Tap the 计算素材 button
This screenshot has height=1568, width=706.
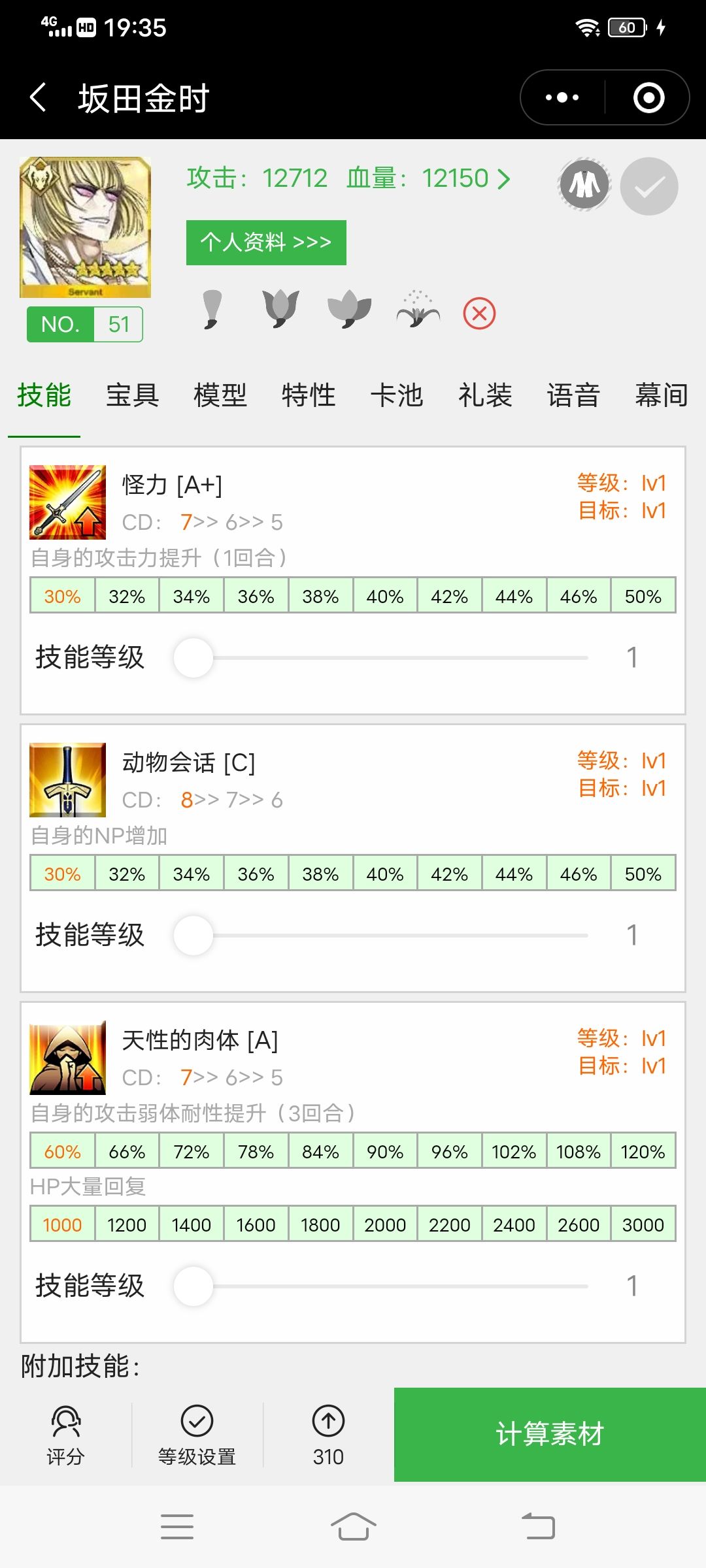pyautogui.click(x=550, y=1434)
